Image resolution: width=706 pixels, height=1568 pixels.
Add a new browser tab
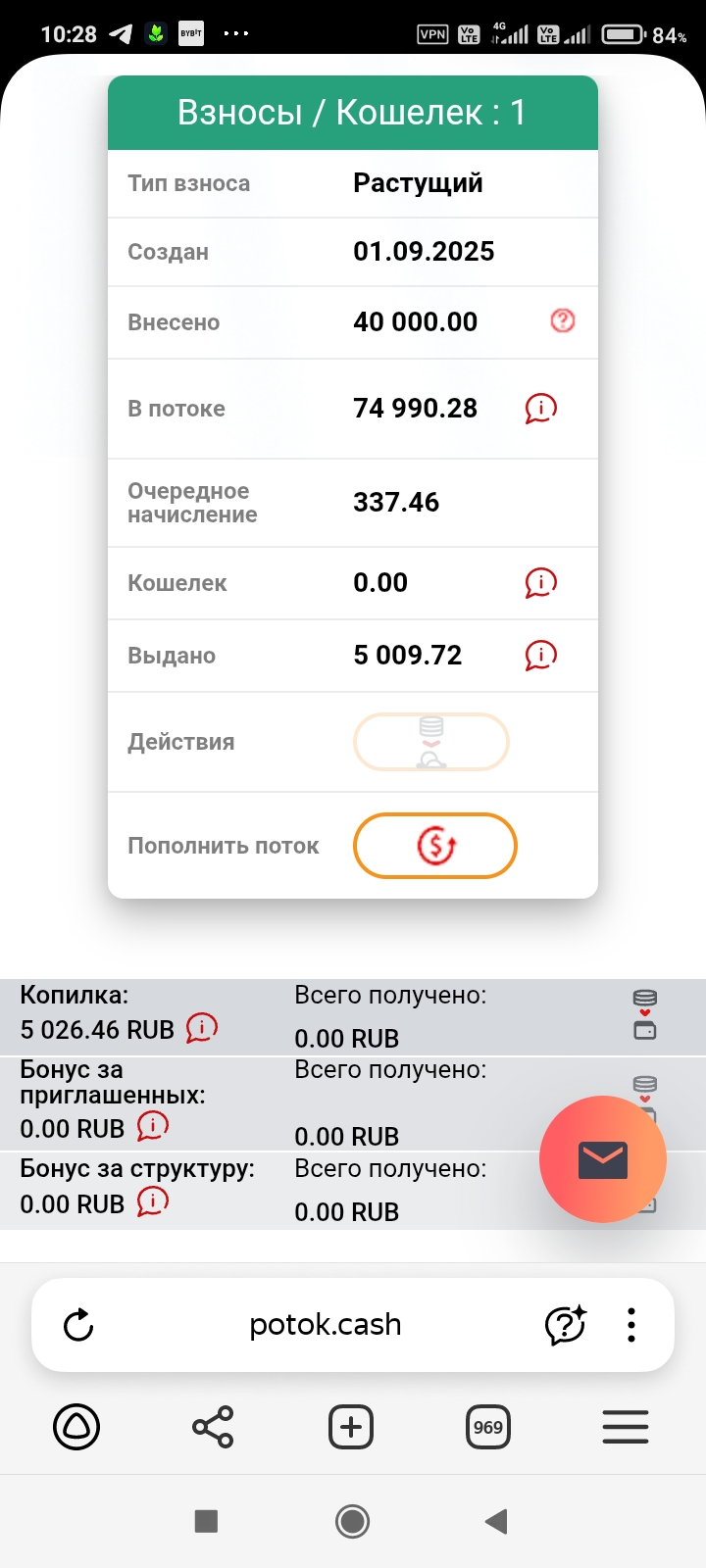point(351,1427)
